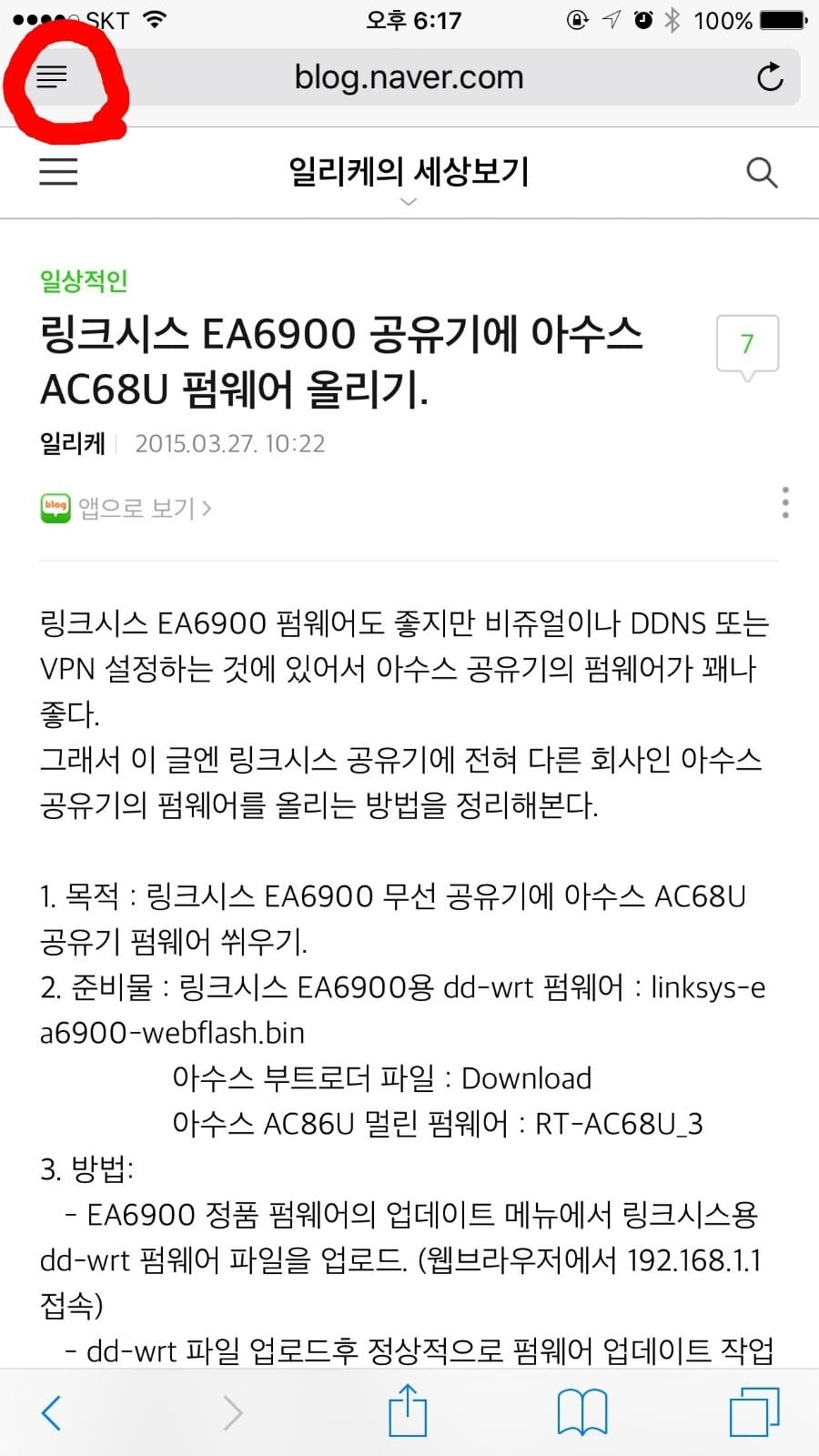Open the circled hamburger menu in Safari
This screenshot has width=819, height=1456.
point(52,78)
